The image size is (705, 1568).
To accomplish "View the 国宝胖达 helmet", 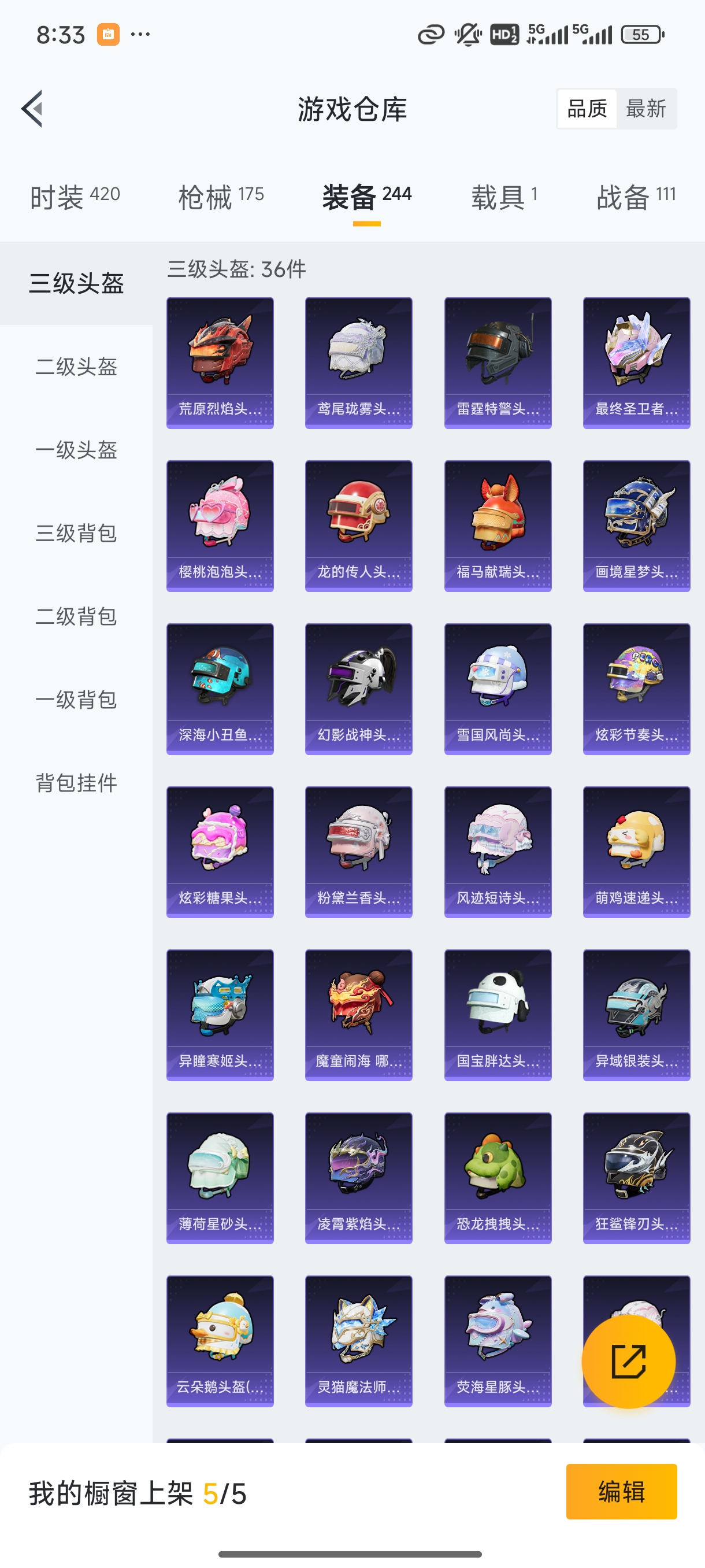I will click(x=498, y=1015).
